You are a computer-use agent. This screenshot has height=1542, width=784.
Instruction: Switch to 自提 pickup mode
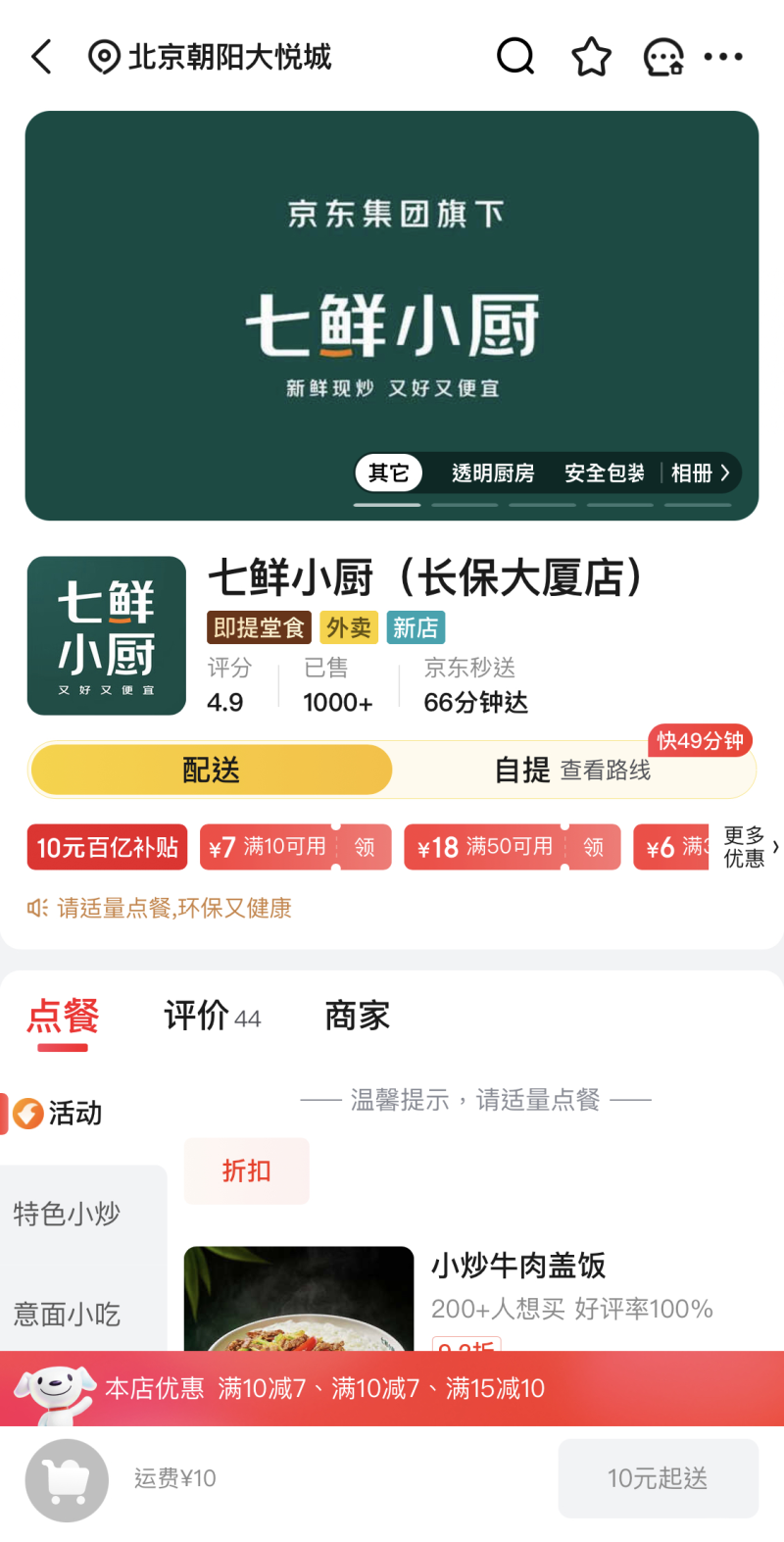pyautogui.click(x=573, y=771)
